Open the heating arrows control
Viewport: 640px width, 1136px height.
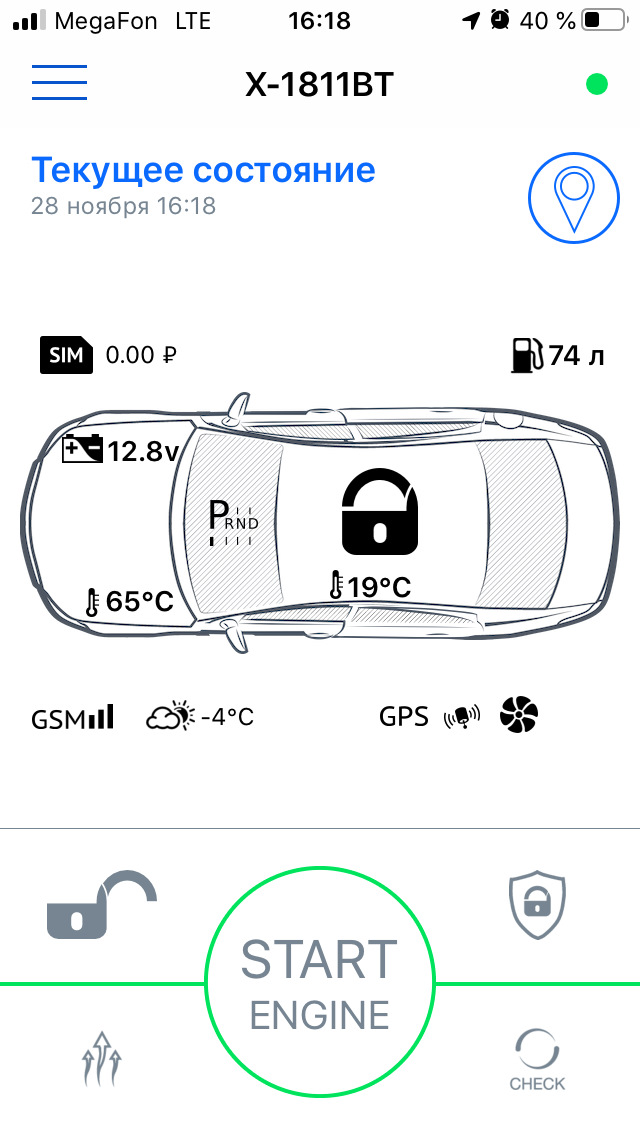point(101,1060)
